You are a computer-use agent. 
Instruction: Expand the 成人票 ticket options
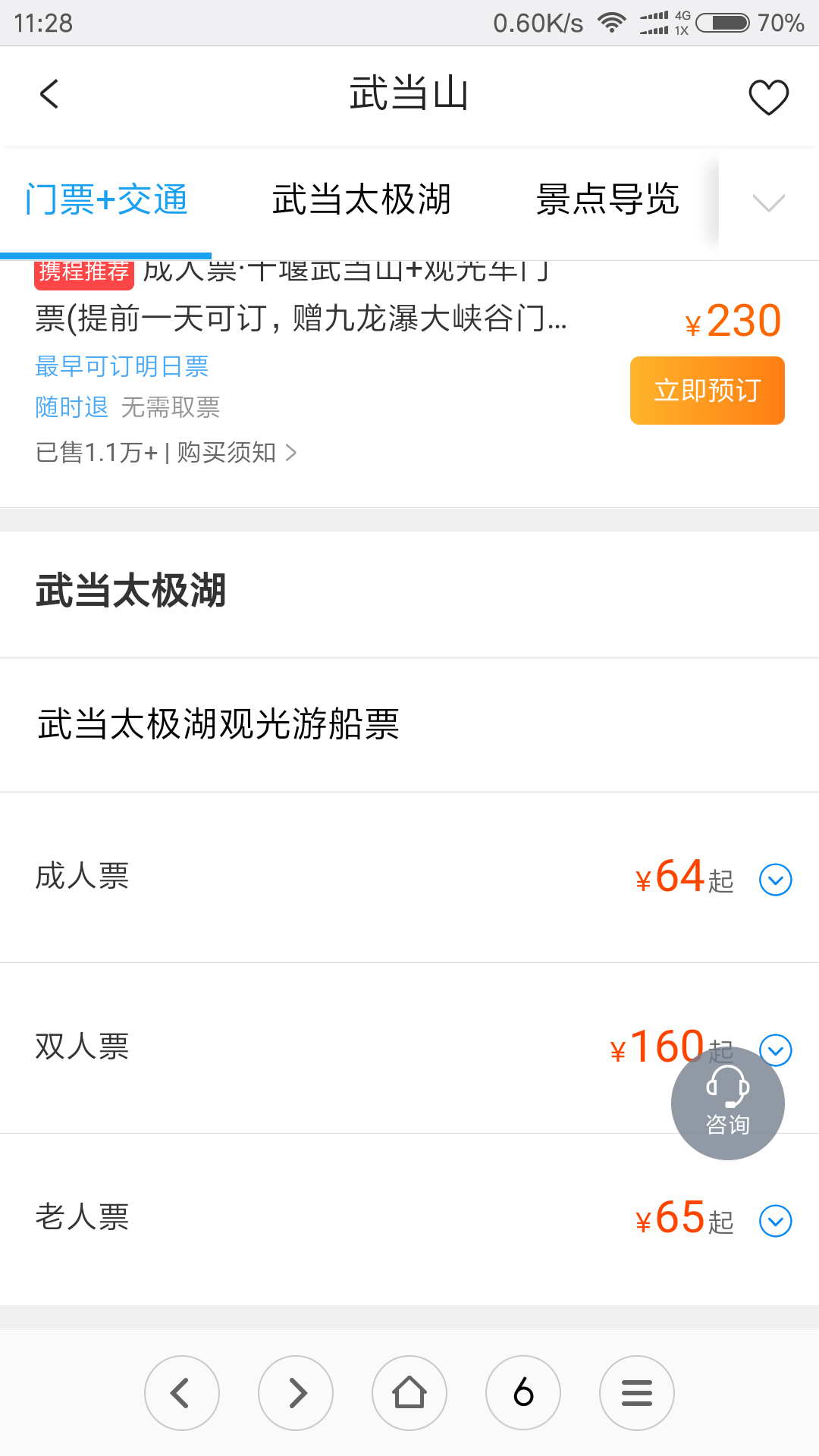(775, 880)
